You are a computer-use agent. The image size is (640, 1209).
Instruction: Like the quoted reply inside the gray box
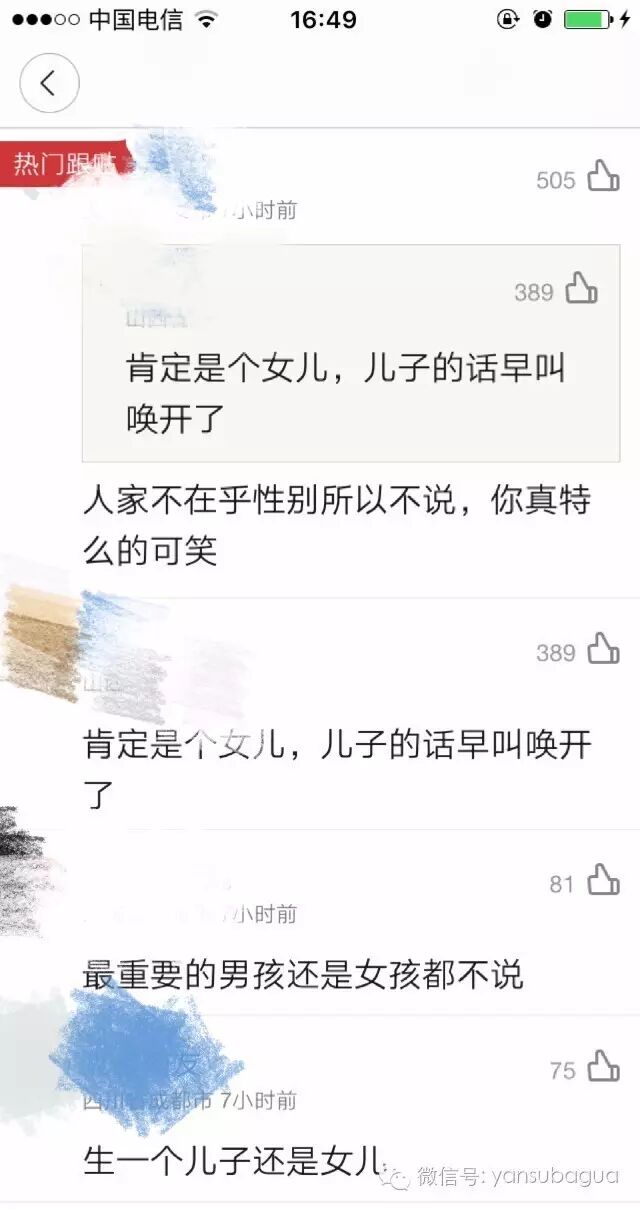point(581,289)
